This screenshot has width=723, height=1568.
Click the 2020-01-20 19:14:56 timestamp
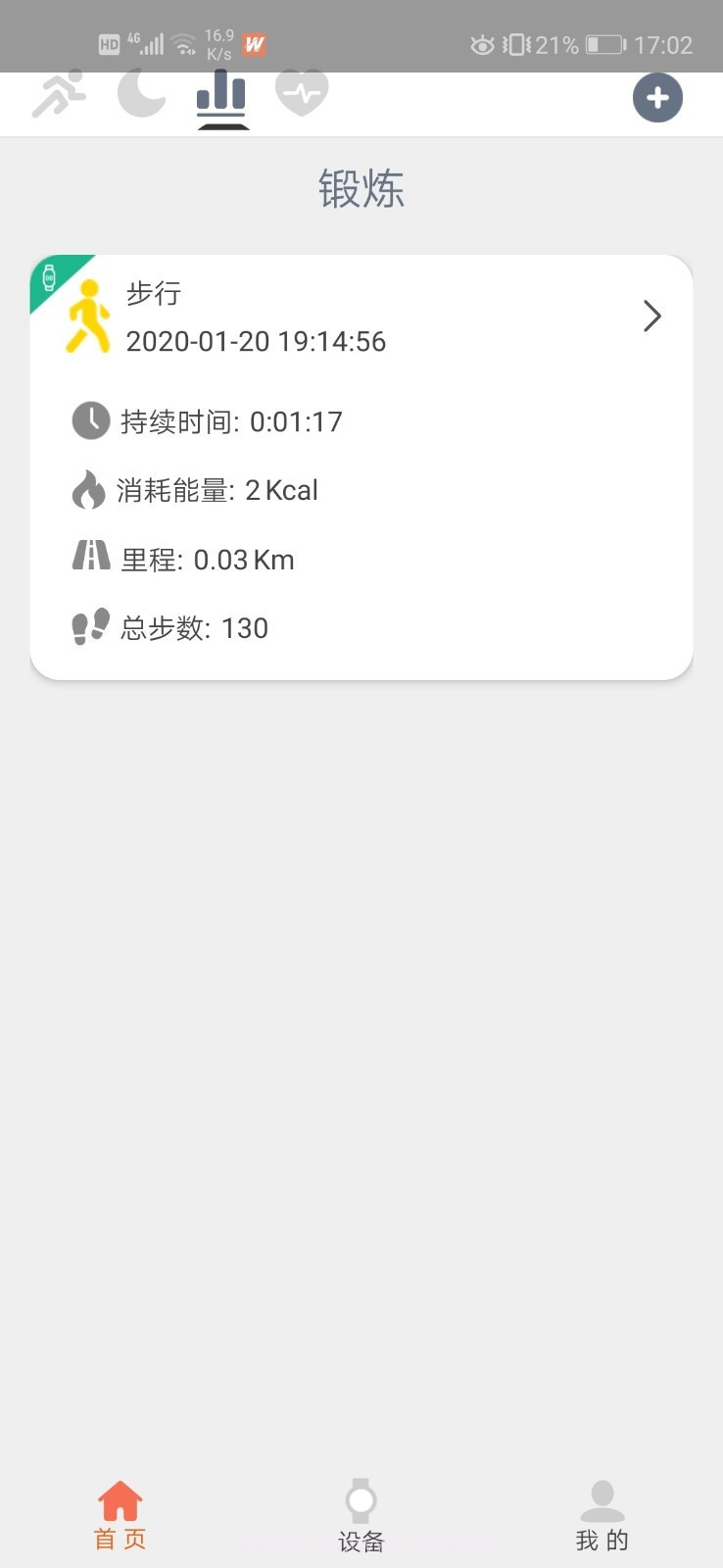point(257,341)
